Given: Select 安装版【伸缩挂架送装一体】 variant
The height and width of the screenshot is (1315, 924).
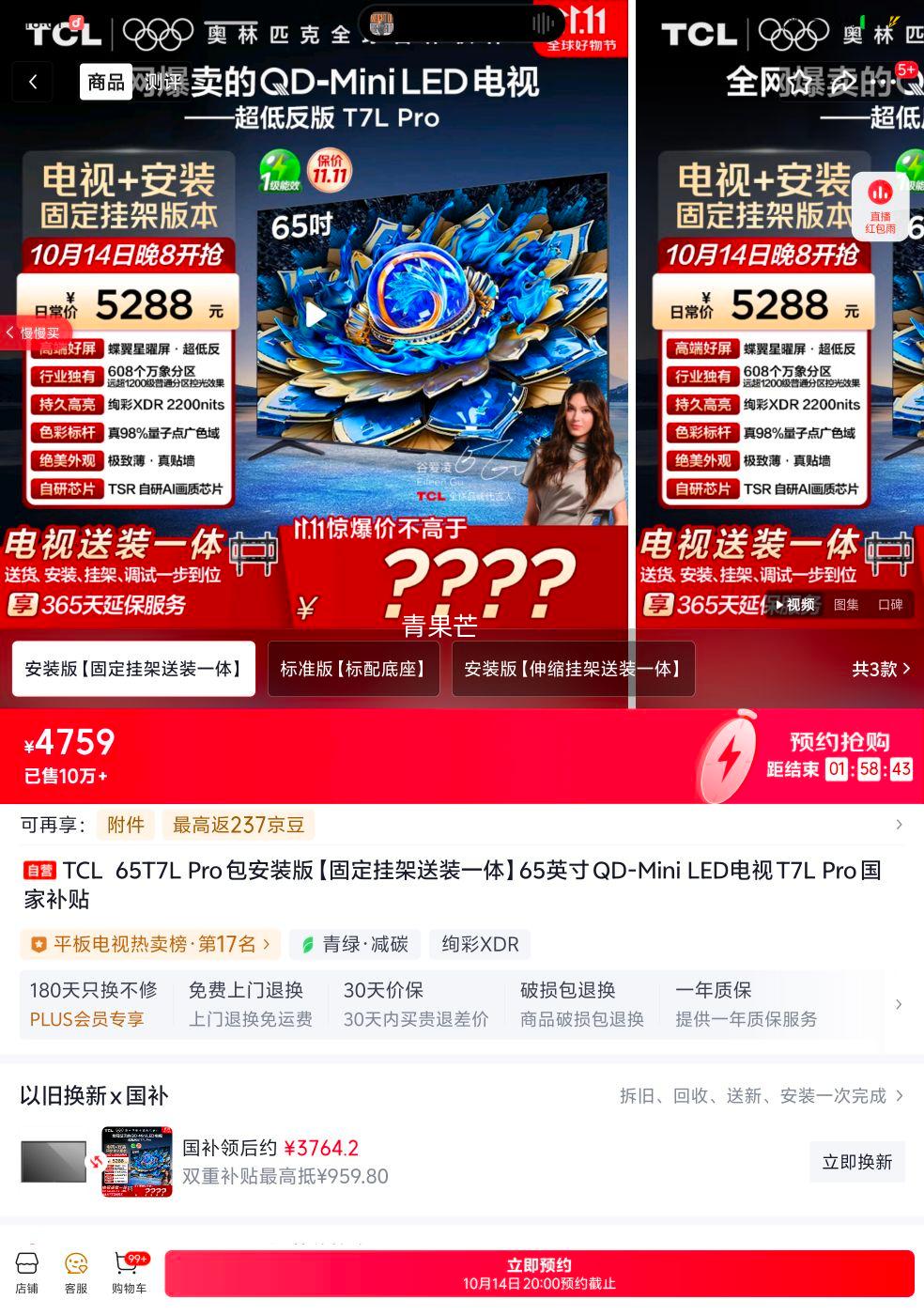Looking at the screenshot, I should coord(573,669).
